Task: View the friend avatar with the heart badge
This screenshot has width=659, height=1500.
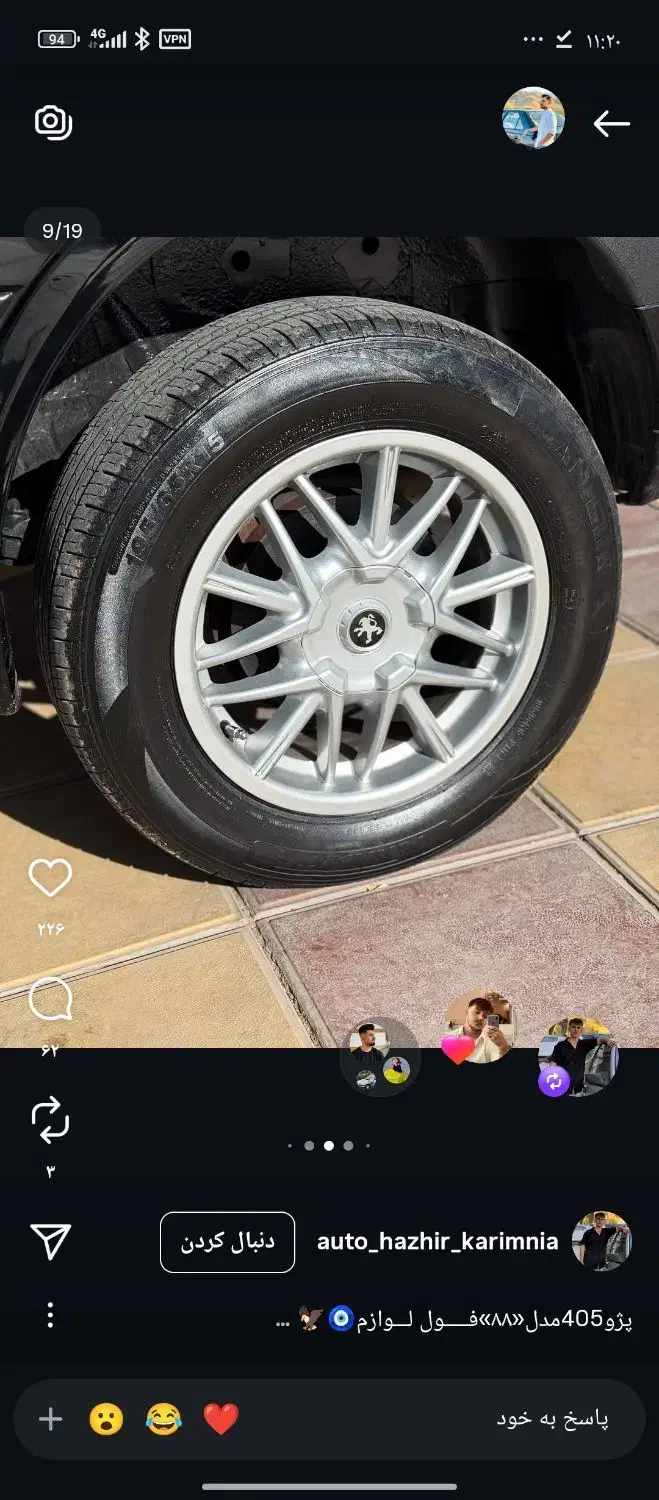Action: pos(480,1028)
